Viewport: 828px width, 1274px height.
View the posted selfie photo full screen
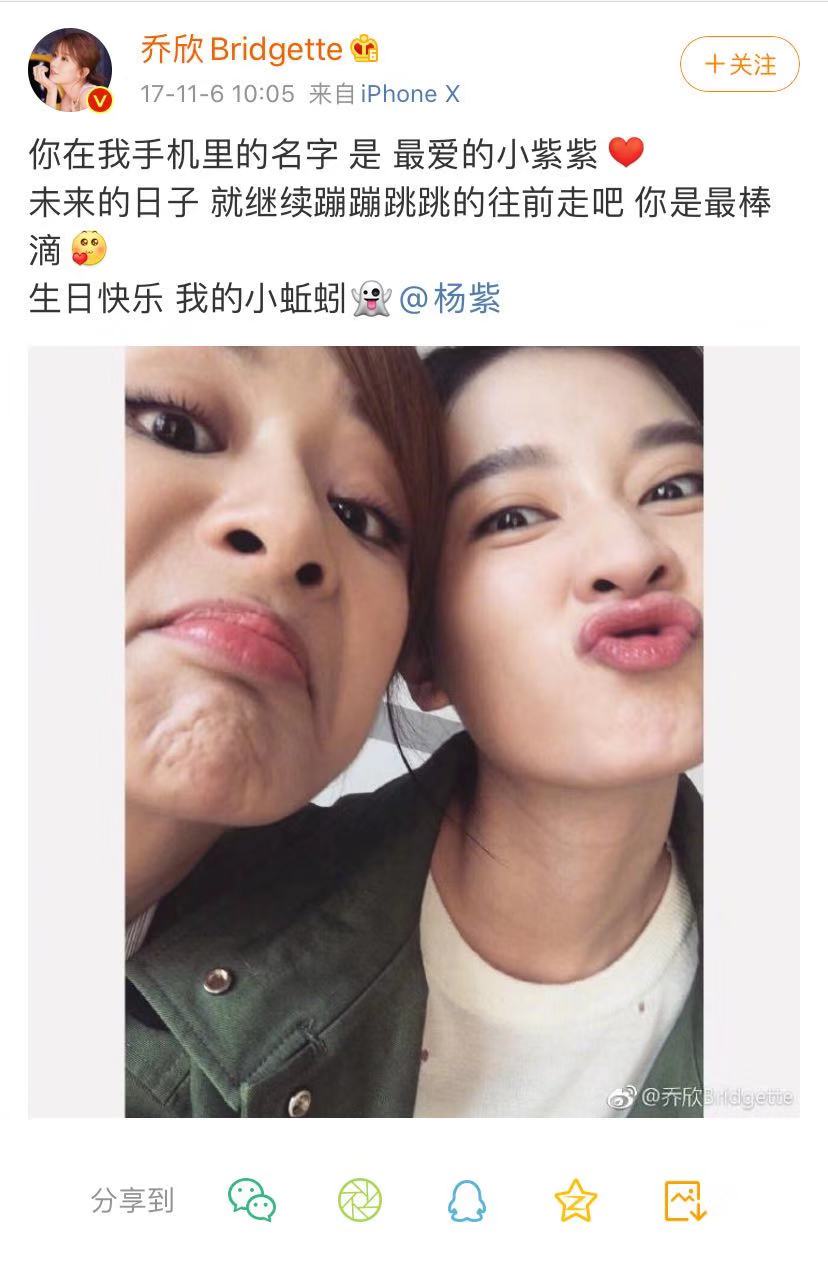[413, 731]
